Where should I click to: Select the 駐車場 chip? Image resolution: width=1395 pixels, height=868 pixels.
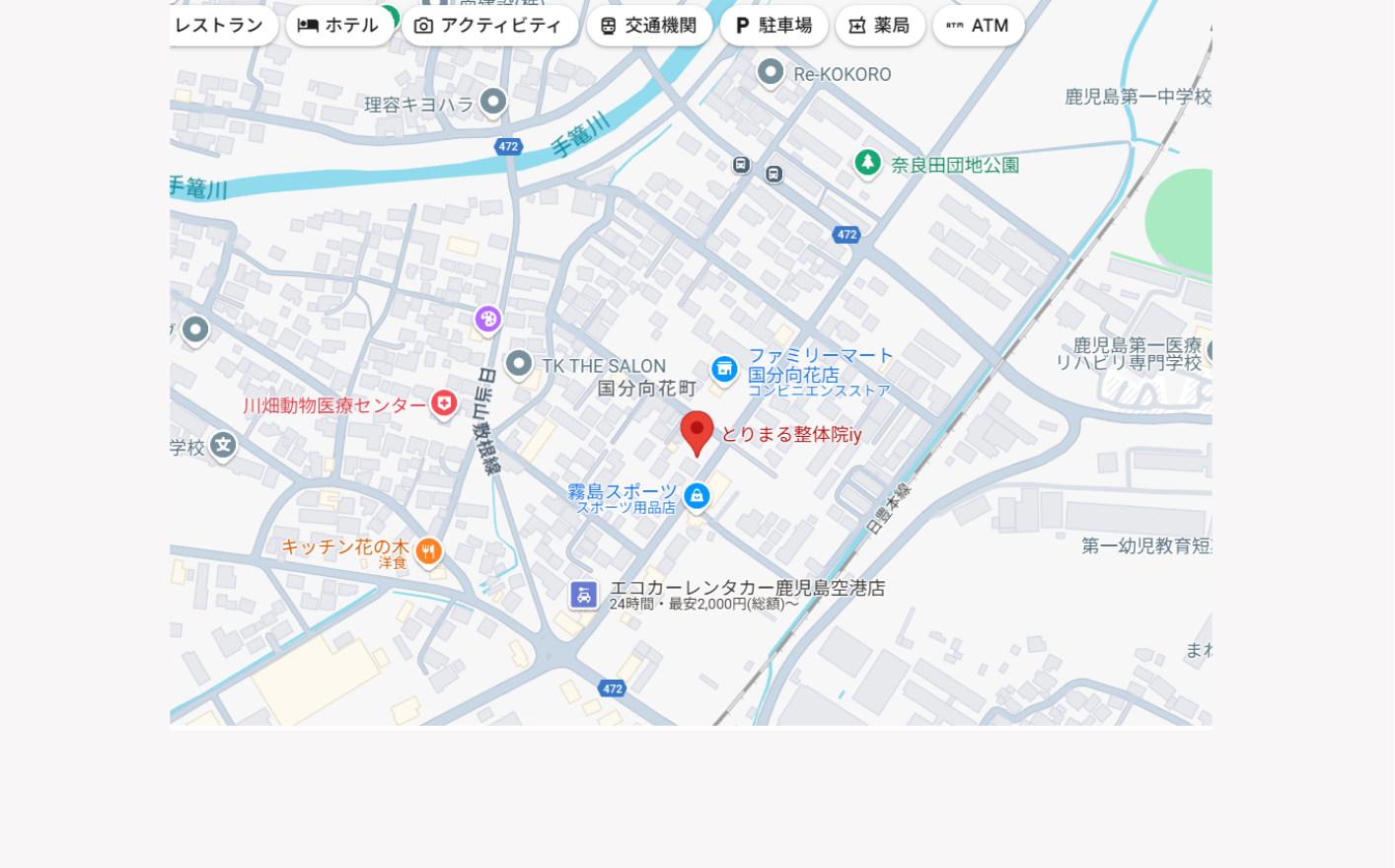[x=773, y=26]
